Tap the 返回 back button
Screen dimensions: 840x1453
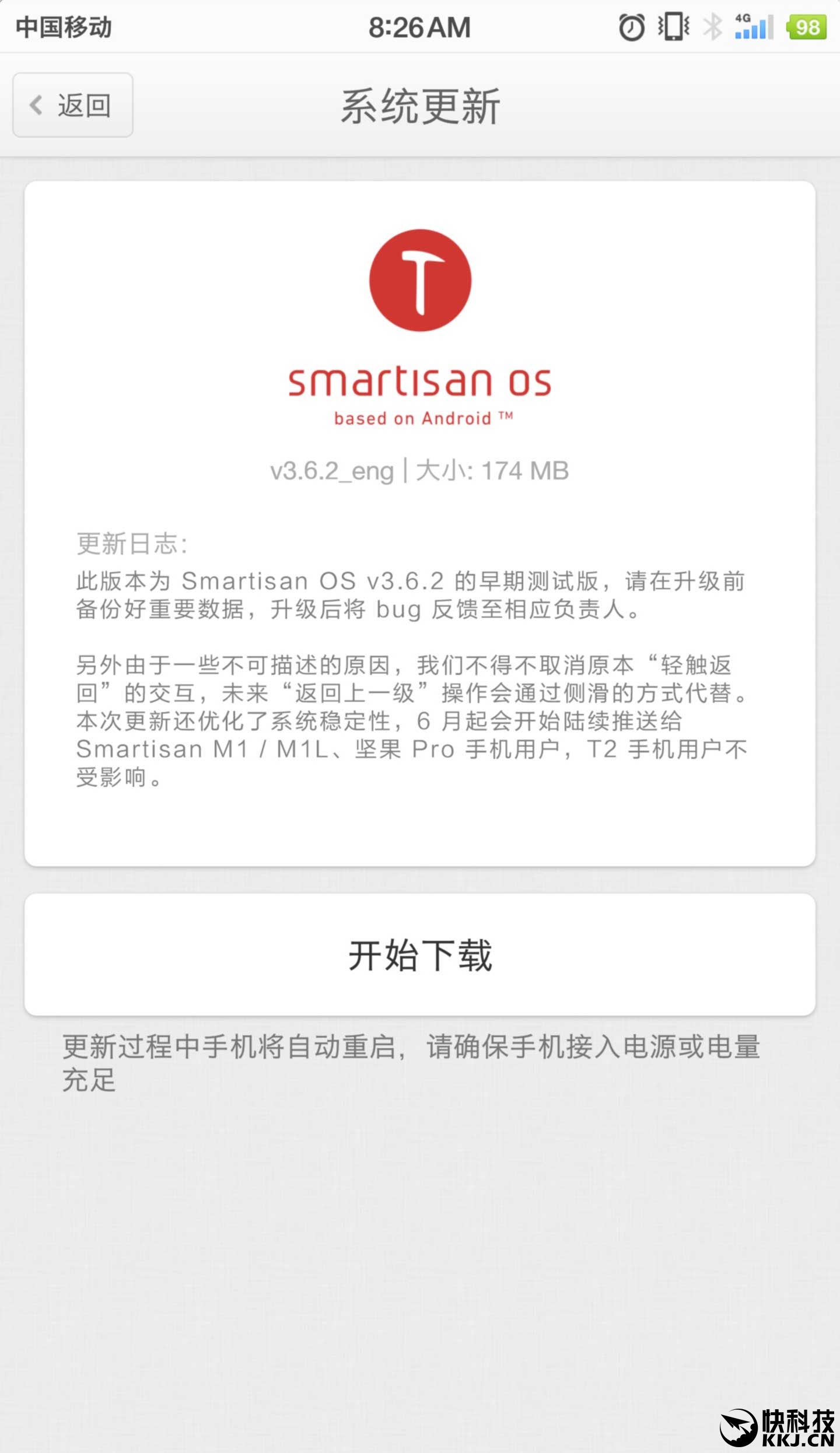(73, 105)
